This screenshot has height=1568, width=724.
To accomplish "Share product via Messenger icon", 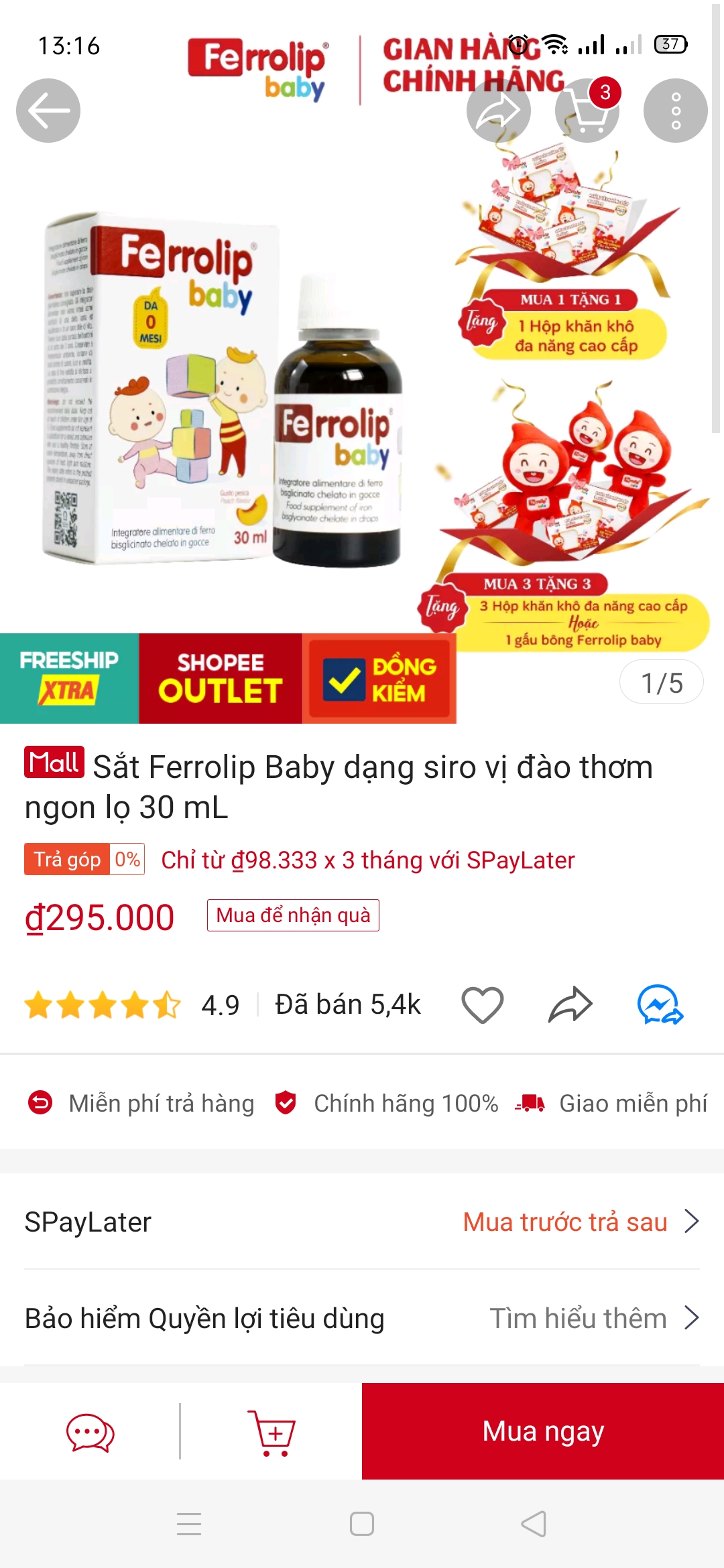I will [660, 1005].
